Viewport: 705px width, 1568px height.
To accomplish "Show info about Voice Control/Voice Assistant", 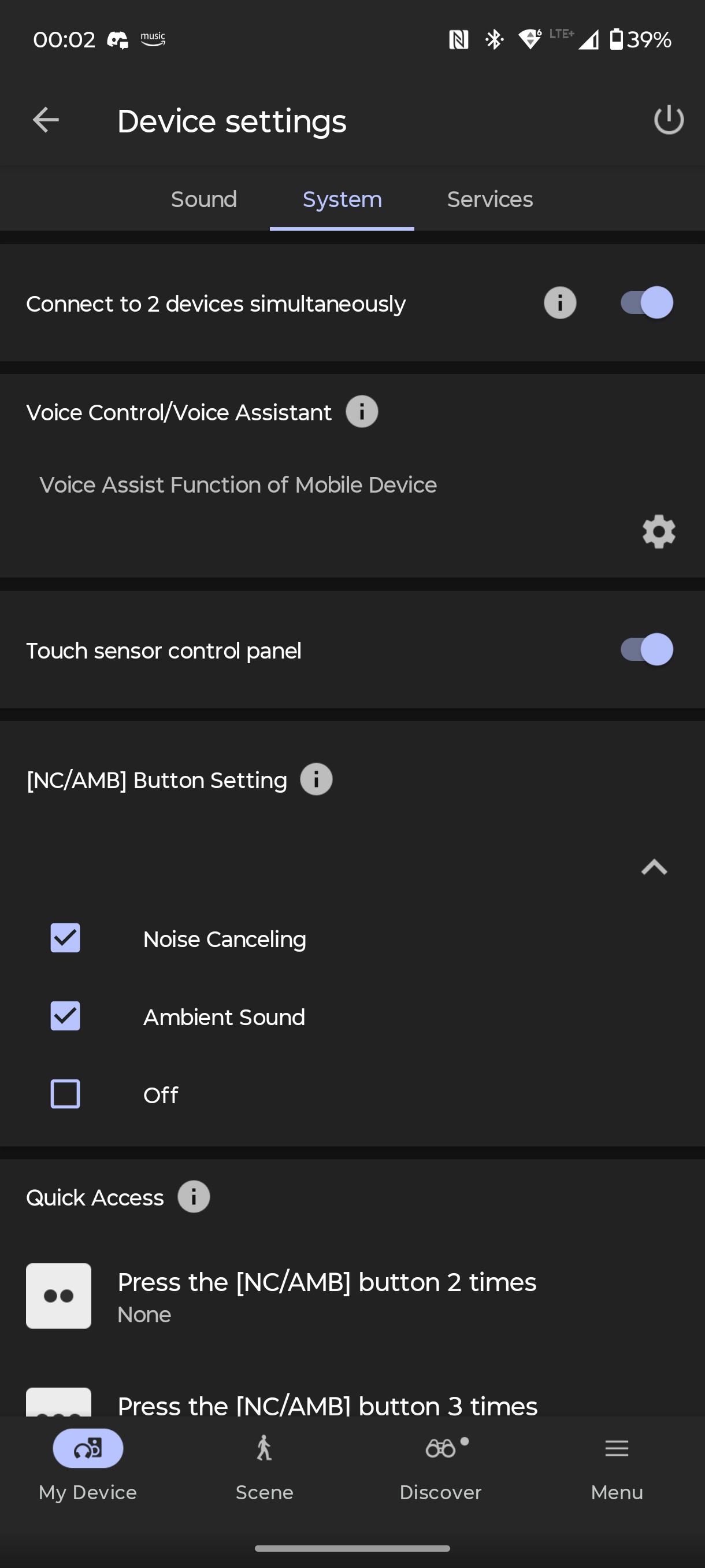I will (362, 412).
